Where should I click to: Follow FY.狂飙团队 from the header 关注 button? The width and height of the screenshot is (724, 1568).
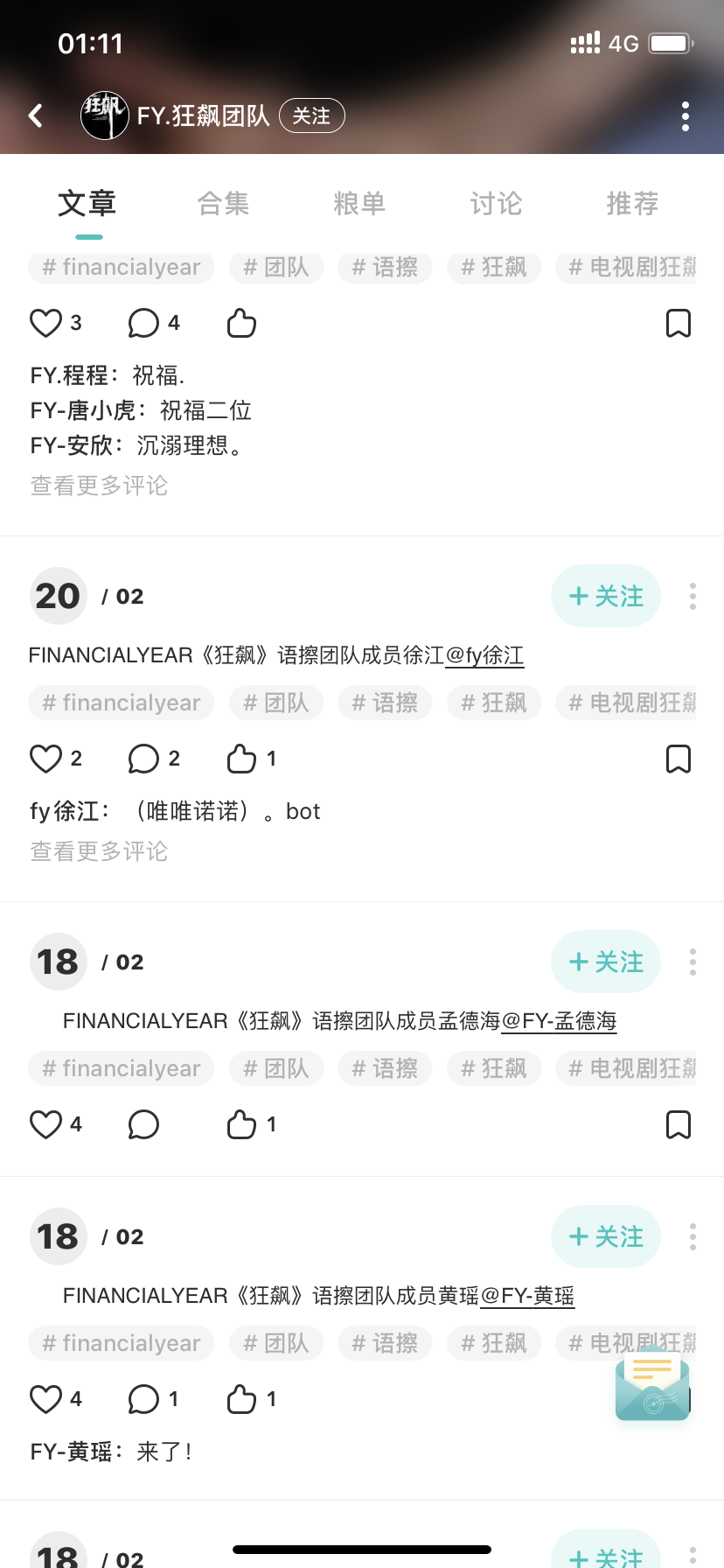click(312, 115)
